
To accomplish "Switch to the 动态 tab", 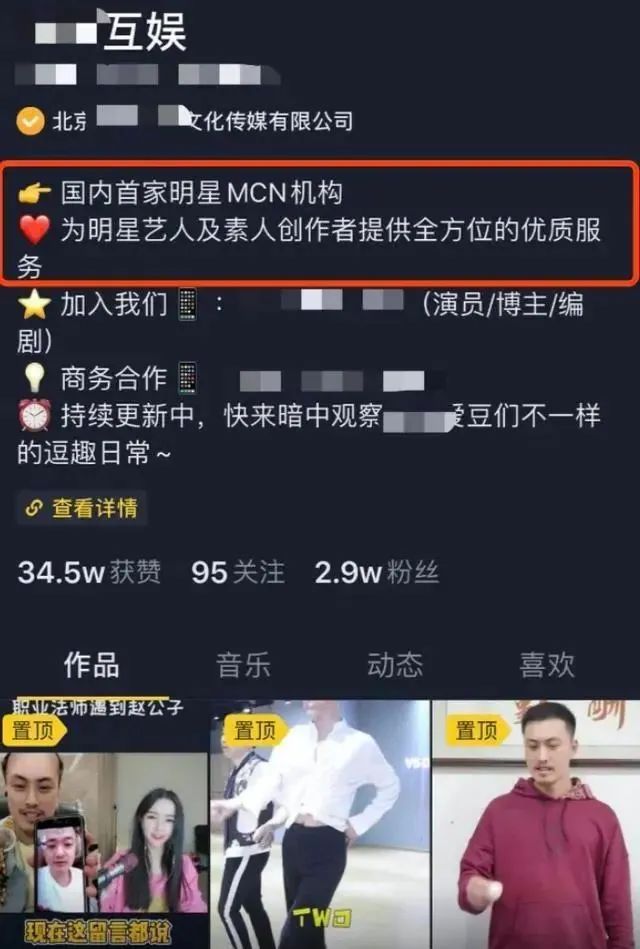I will click(x=395, y=665).
